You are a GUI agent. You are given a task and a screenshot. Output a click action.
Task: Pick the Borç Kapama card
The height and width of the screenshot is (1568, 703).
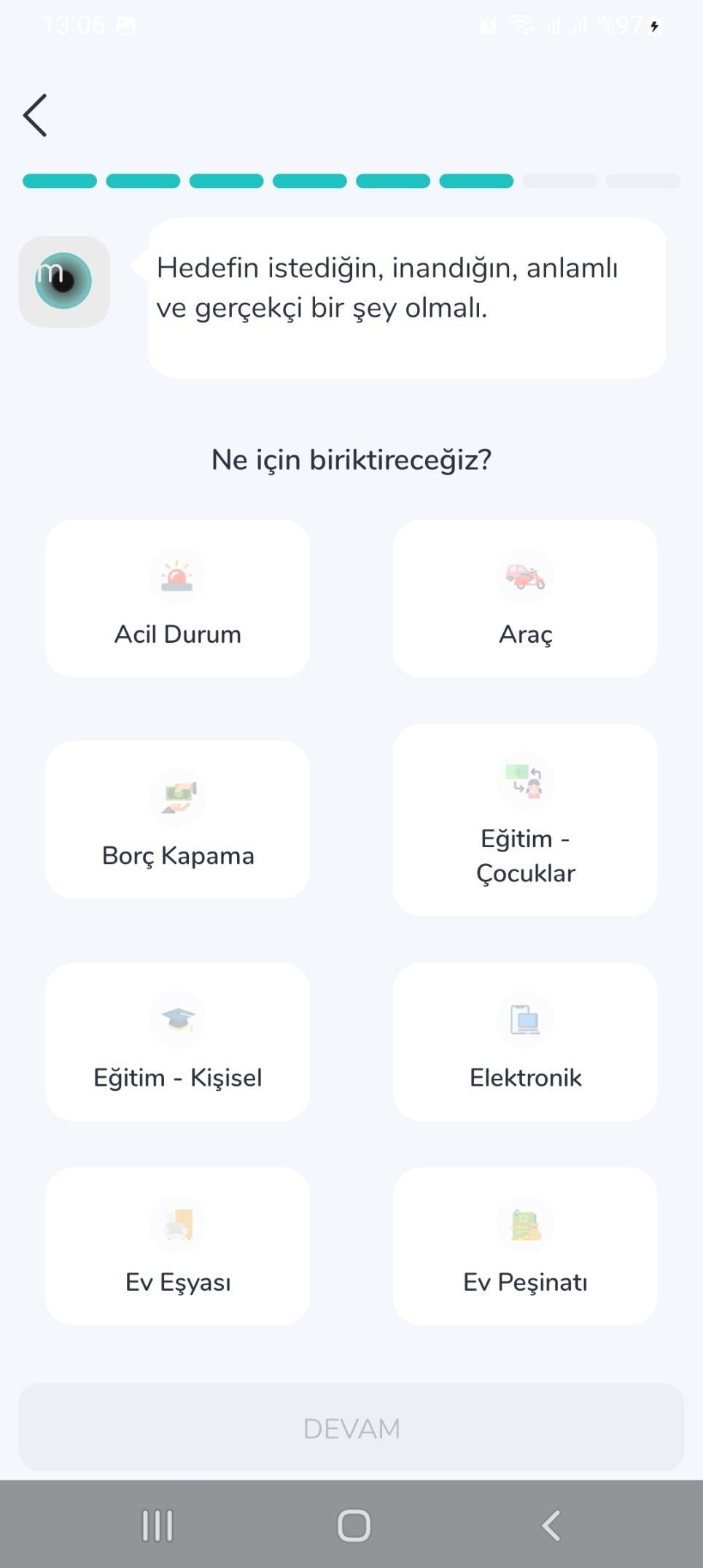pos(177,819)
